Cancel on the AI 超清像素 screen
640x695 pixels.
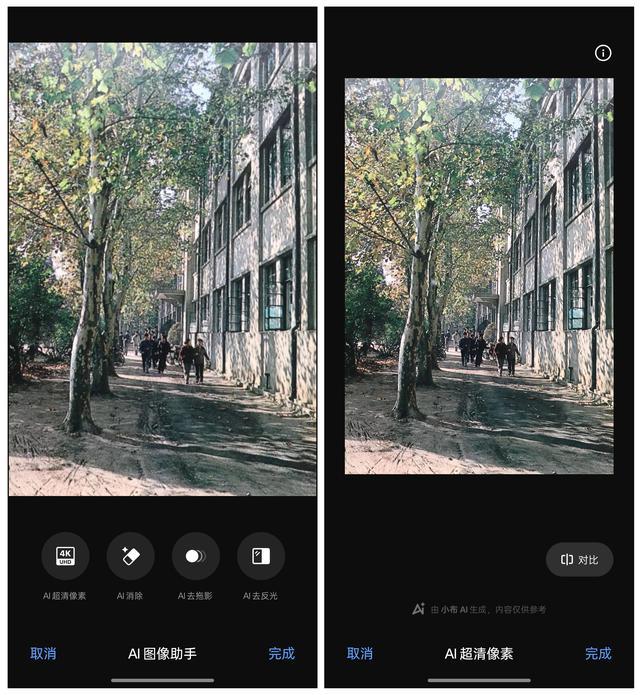click(359, 654)
